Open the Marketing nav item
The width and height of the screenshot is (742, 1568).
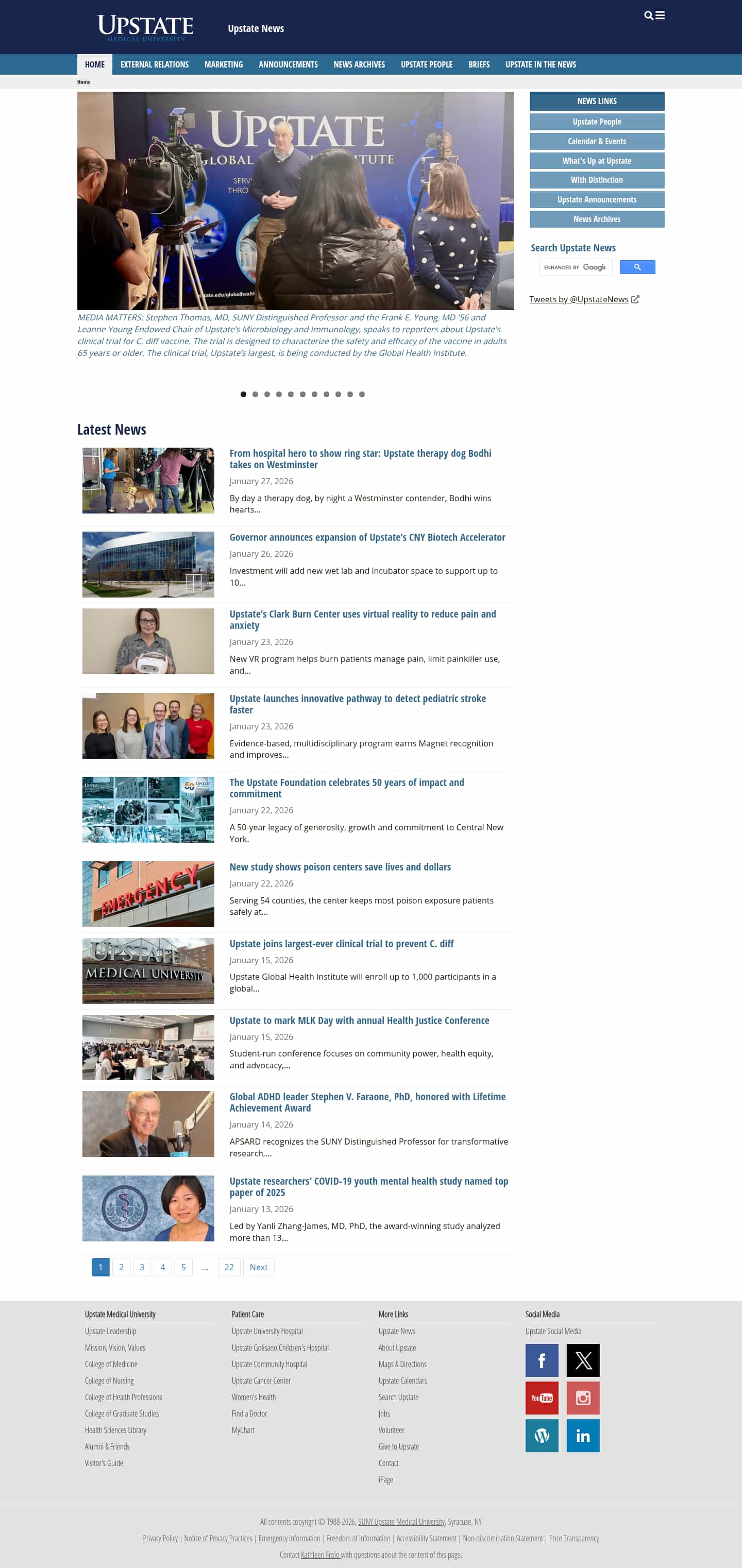(224, 64)
